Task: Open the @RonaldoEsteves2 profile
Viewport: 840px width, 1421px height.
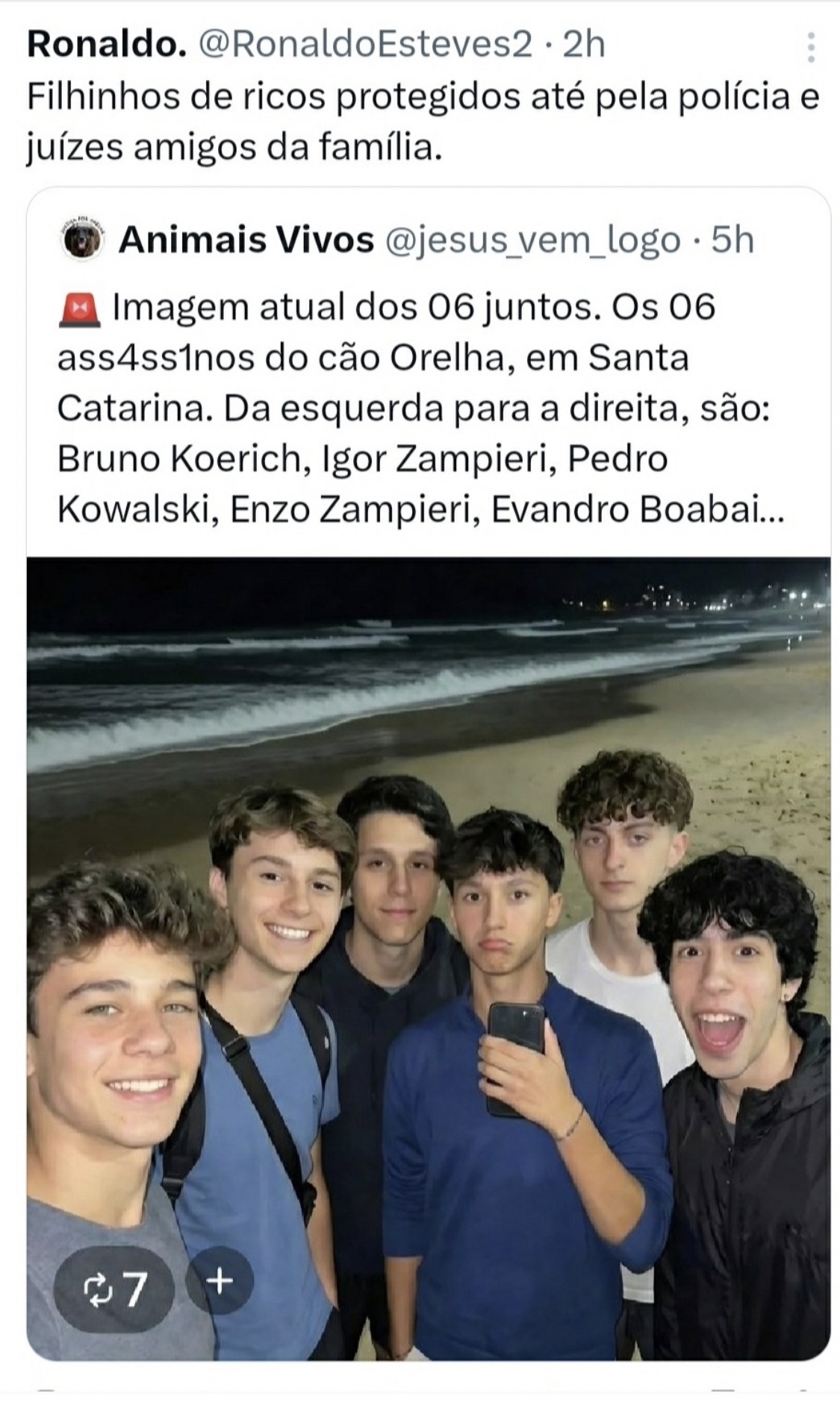Action: 365,46
